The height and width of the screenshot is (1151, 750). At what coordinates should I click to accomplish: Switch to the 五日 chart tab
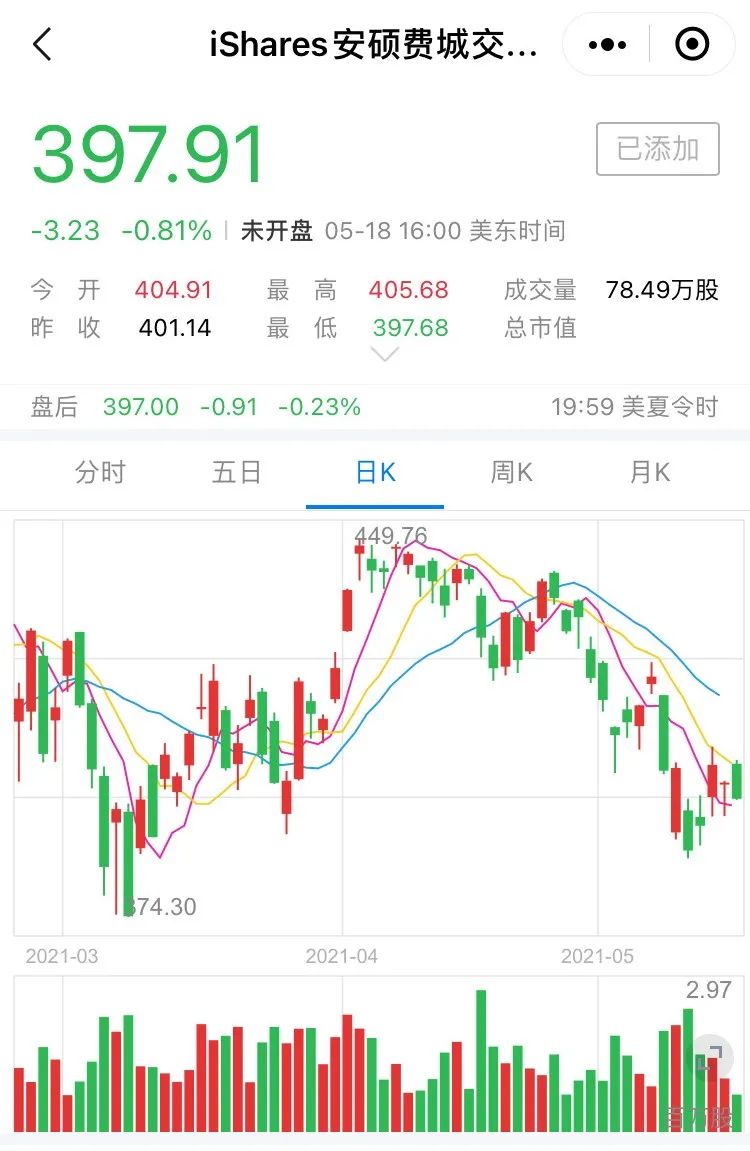(237, 472)
